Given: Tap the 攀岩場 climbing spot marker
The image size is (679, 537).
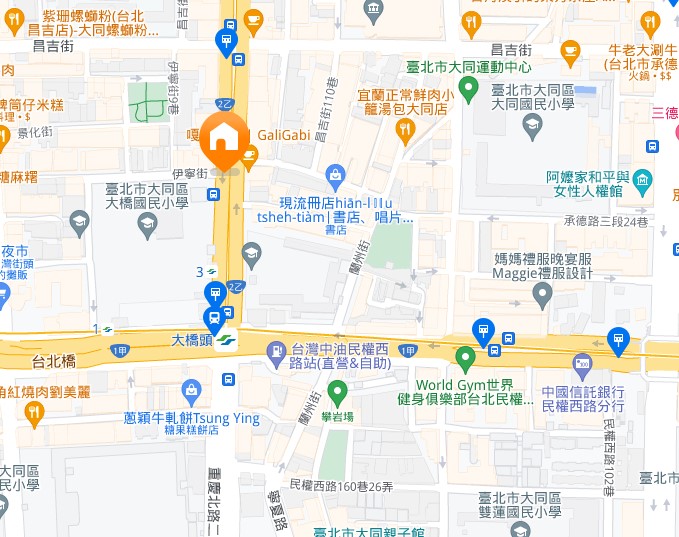Looking at the screenshot, I should tap(338, 391).
